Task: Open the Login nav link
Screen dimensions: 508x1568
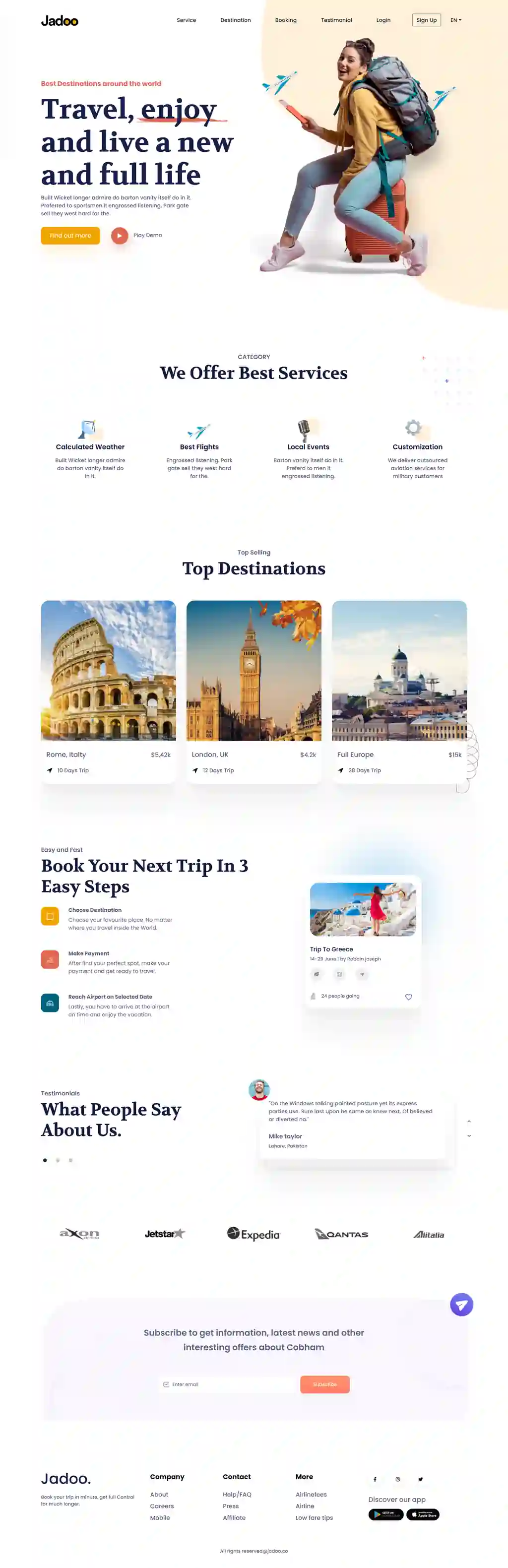Action: [383, 20]
